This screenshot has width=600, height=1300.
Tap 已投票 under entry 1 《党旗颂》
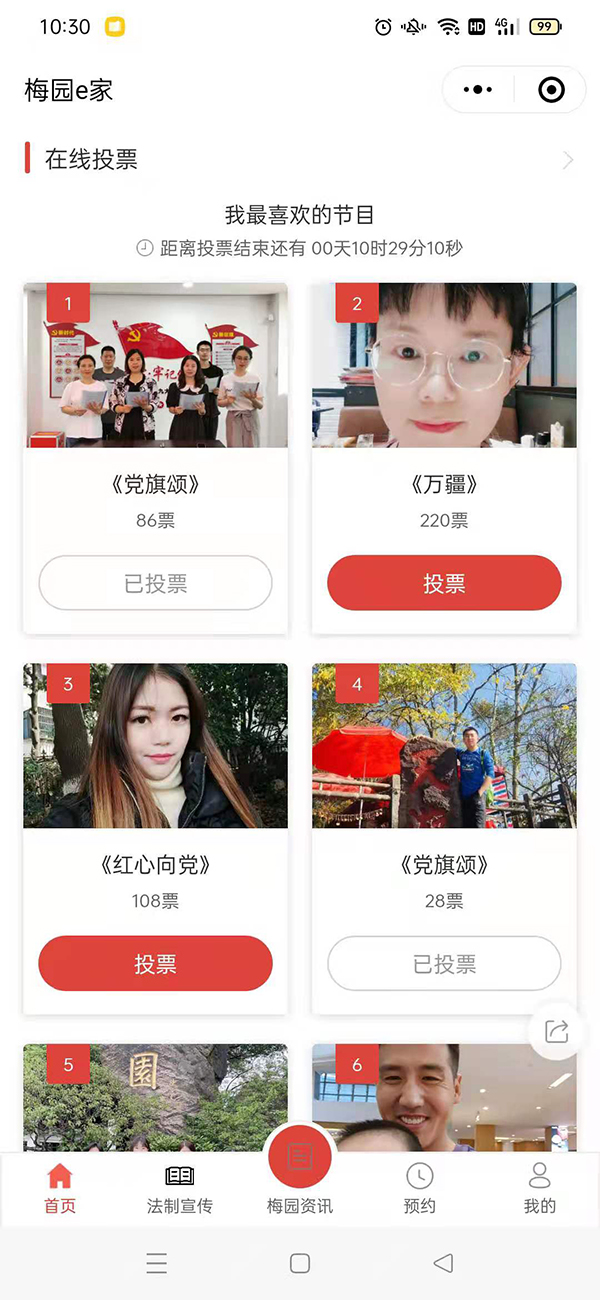point(155,583)
